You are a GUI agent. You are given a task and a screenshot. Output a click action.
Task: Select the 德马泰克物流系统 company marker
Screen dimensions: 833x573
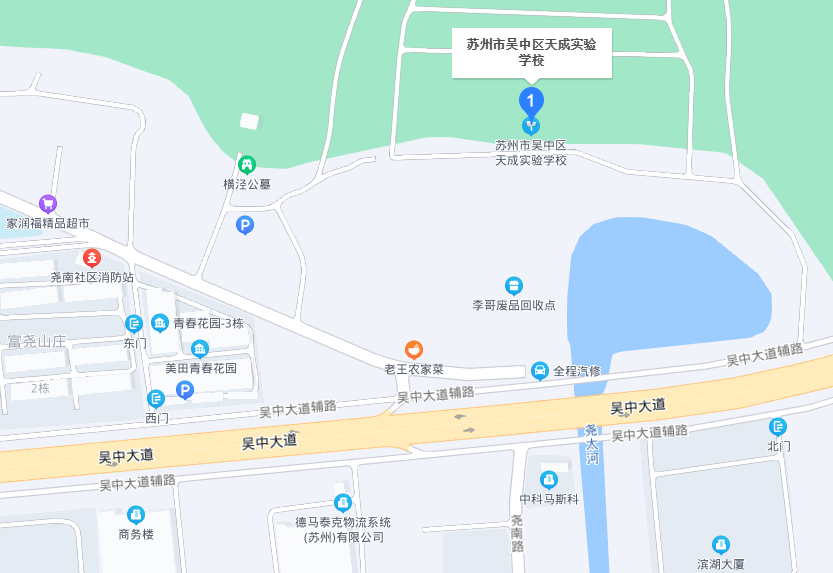pos(342,503)
